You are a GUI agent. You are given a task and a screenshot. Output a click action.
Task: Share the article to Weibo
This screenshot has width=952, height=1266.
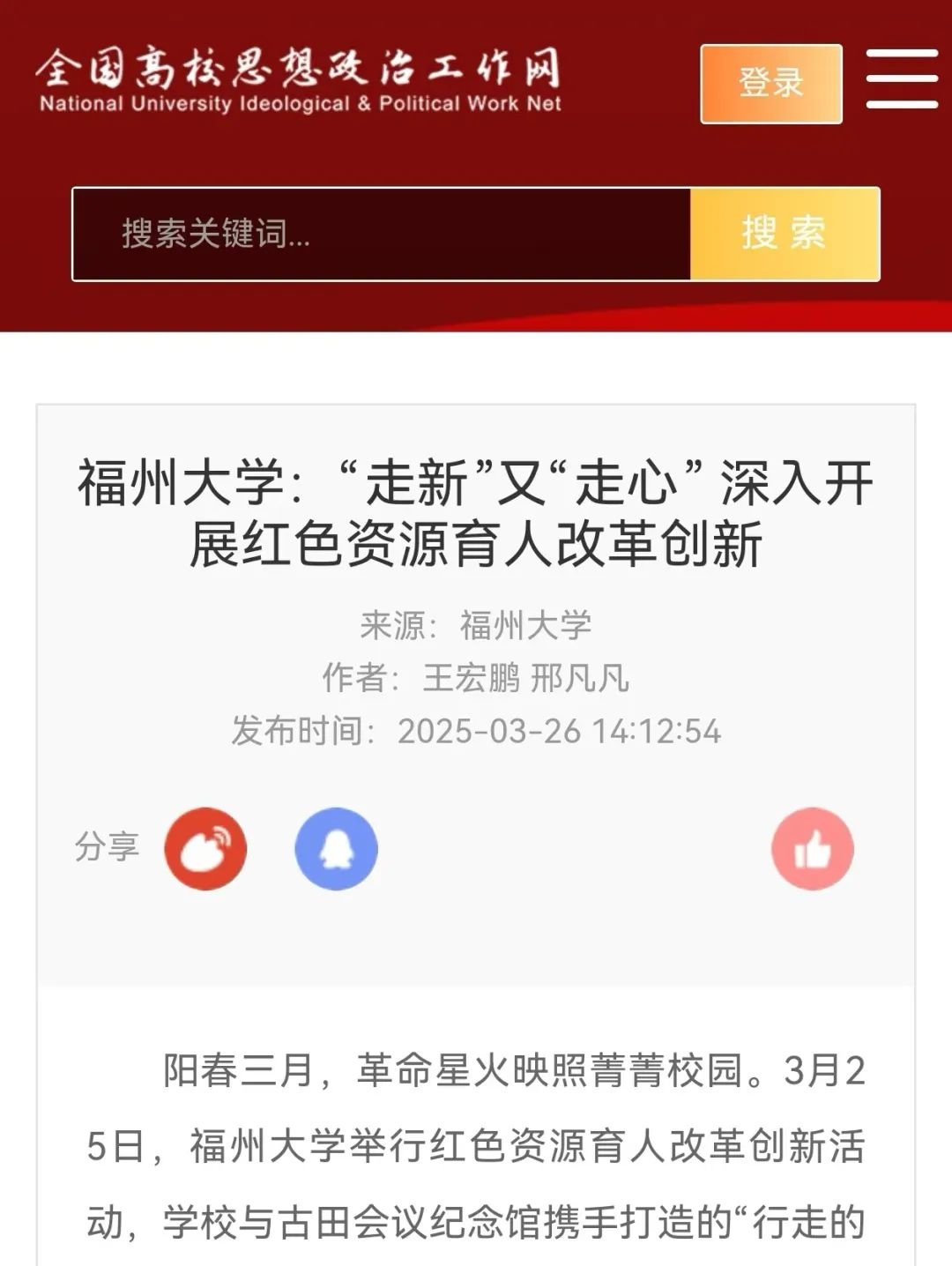pyautogui.click(x=205, y=848)
